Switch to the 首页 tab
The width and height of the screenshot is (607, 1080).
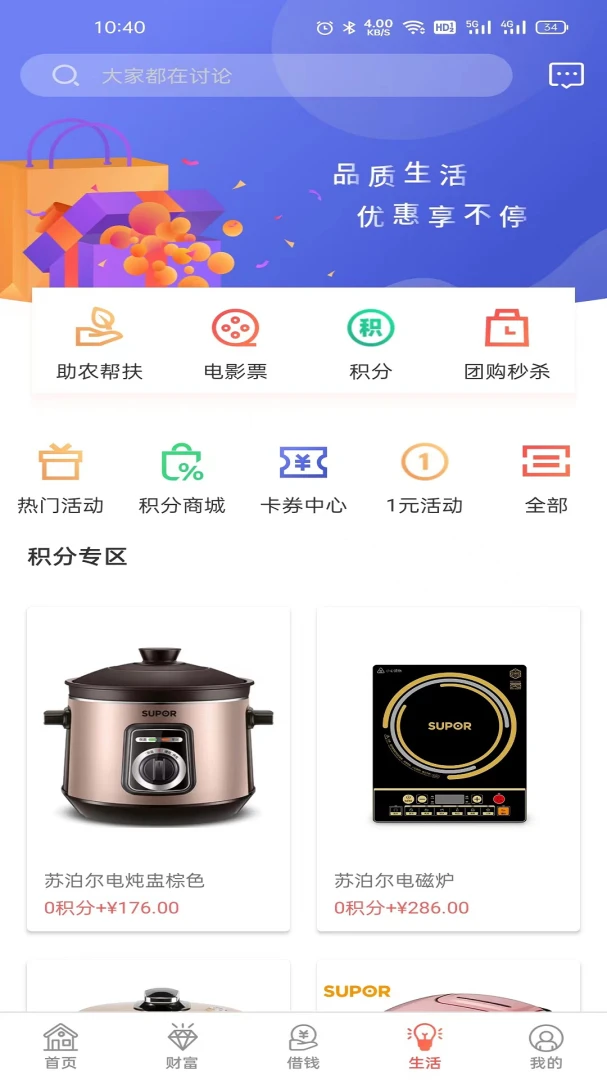pyautogui.click(x=61, y=1046)
